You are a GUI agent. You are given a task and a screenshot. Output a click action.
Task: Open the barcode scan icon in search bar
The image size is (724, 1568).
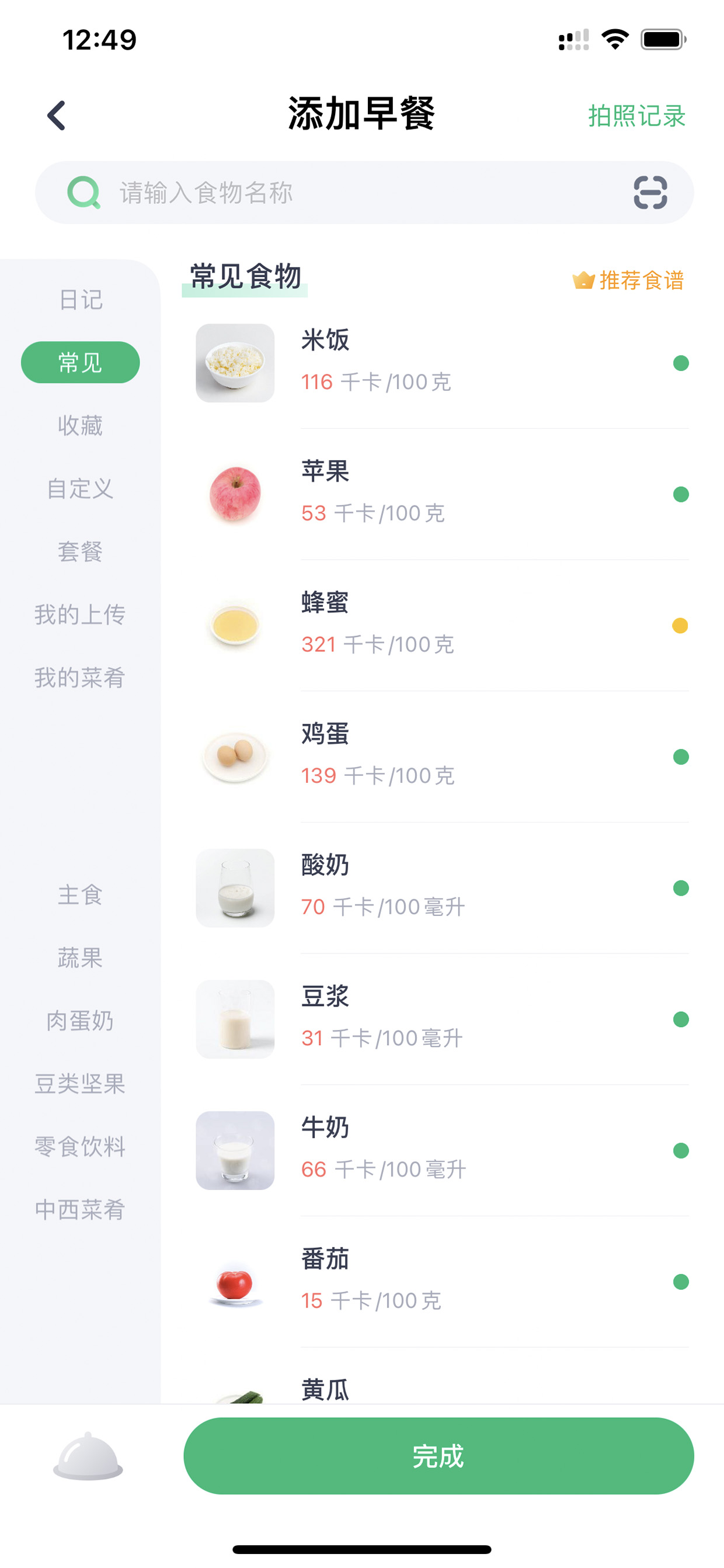(x=650, y=192)
